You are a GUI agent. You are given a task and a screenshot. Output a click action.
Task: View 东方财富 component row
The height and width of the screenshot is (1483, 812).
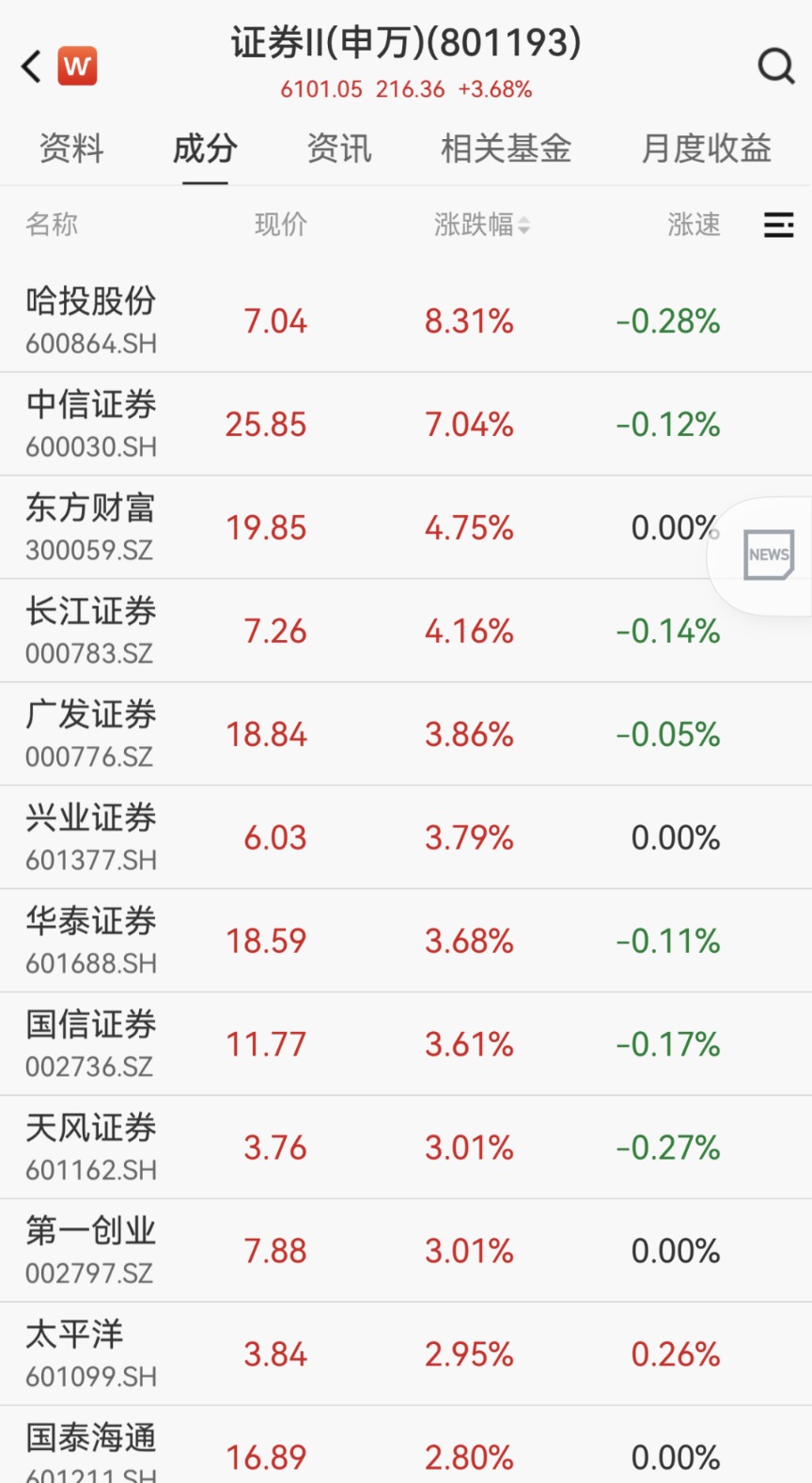(406, 525)
